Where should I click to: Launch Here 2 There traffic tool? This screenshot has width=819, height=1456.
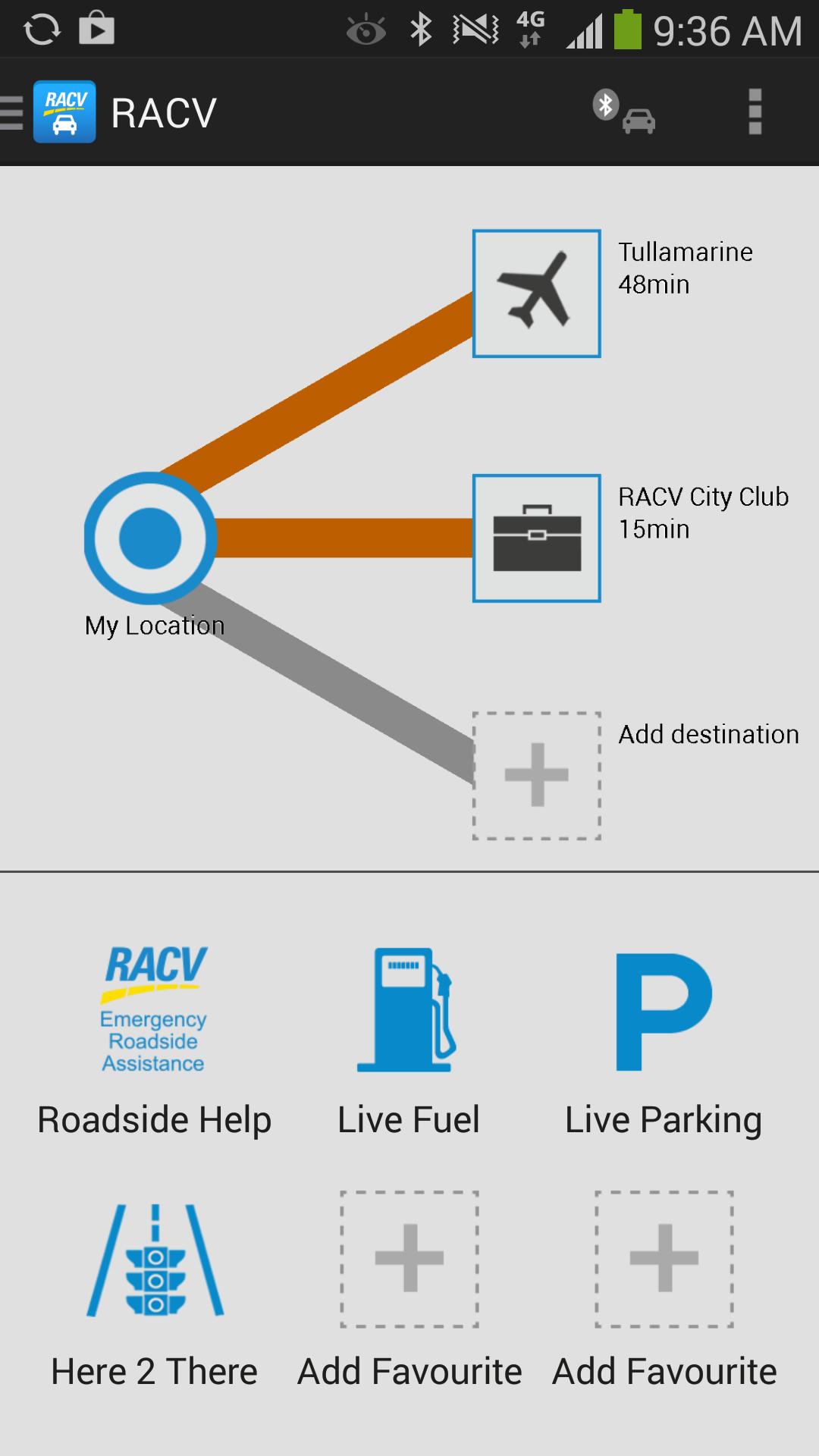tap(155, 1259)
